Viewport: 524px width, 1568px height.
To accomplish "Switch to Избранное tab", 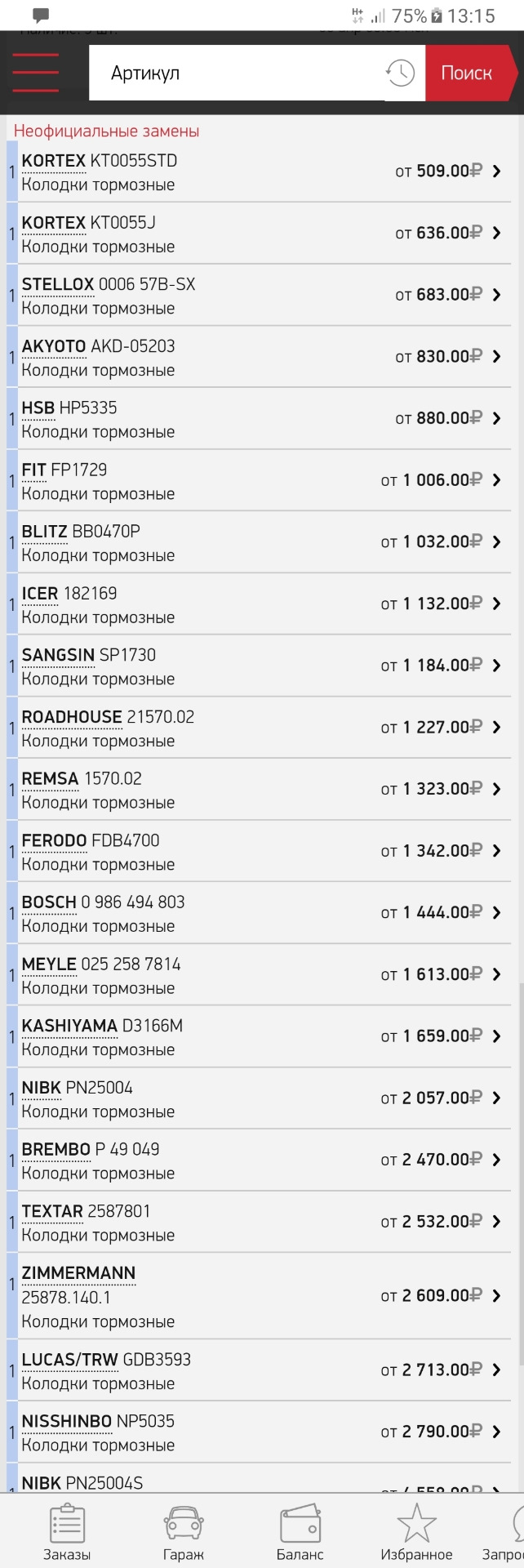I will (x=416, y=1533).
